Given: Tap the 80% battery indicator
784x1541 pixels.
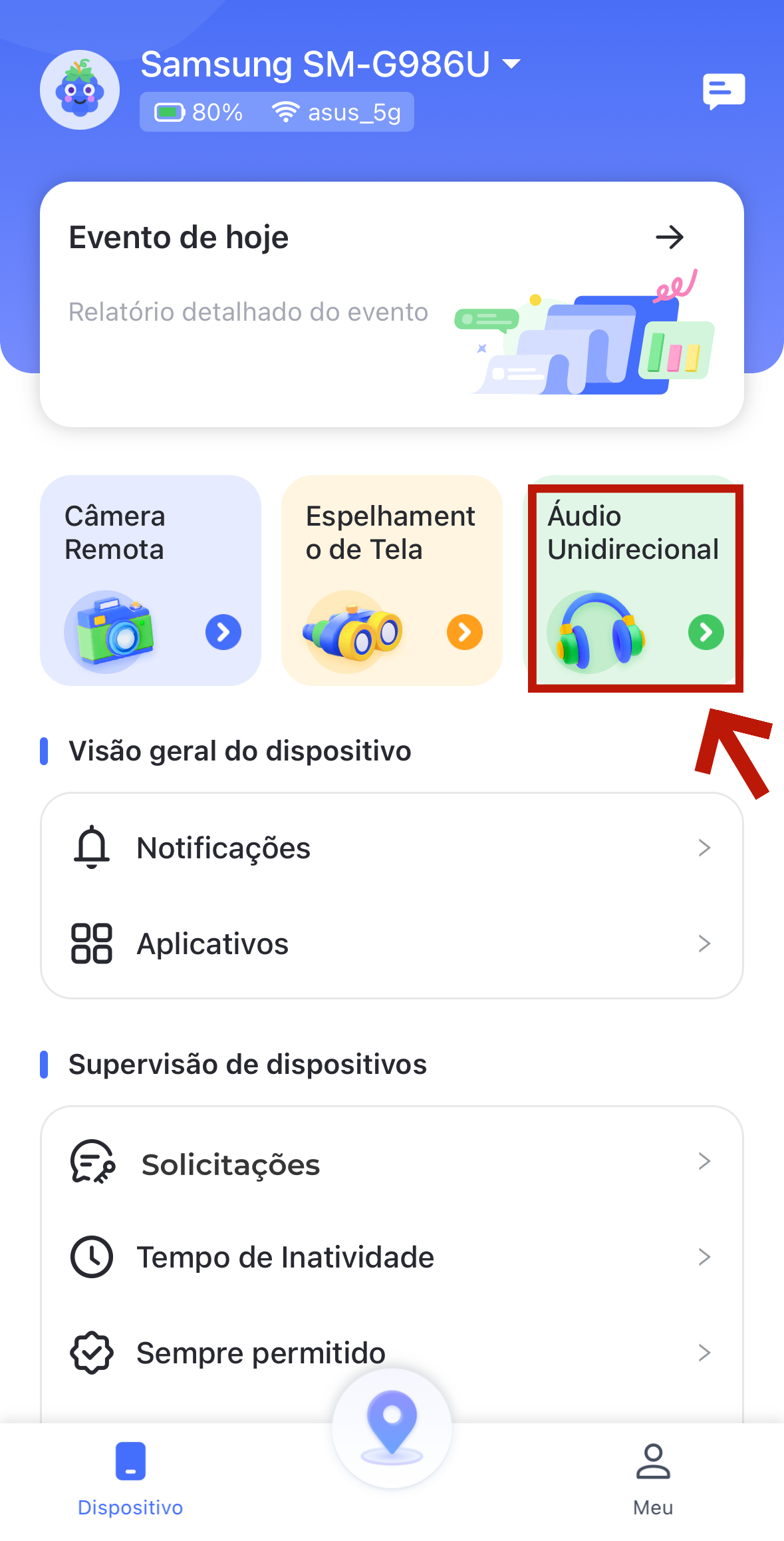Looking at the screenshot, I should 197,111.
